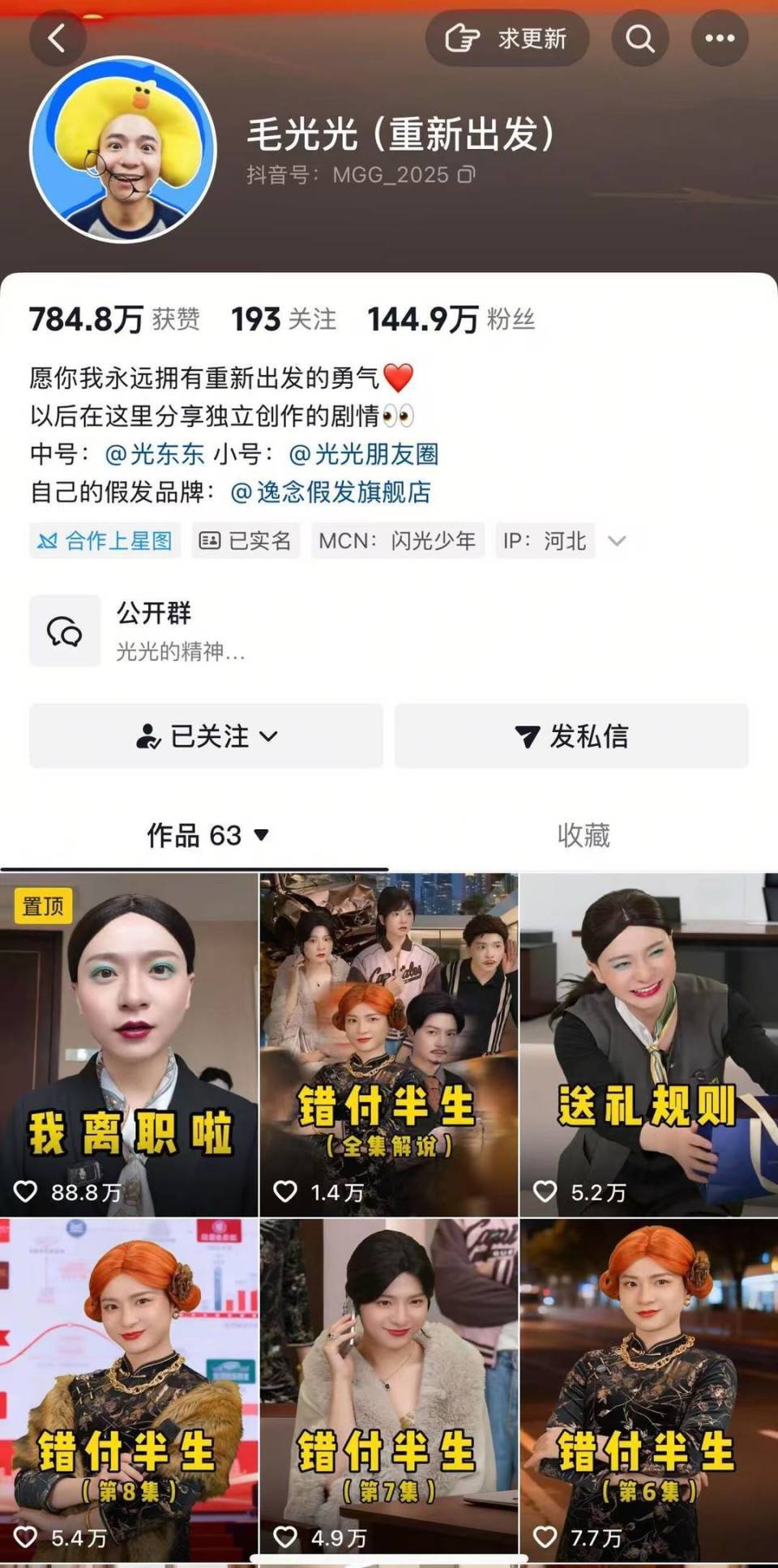Open the 作品 63 sorting dropdown arrow

[260, 834]
